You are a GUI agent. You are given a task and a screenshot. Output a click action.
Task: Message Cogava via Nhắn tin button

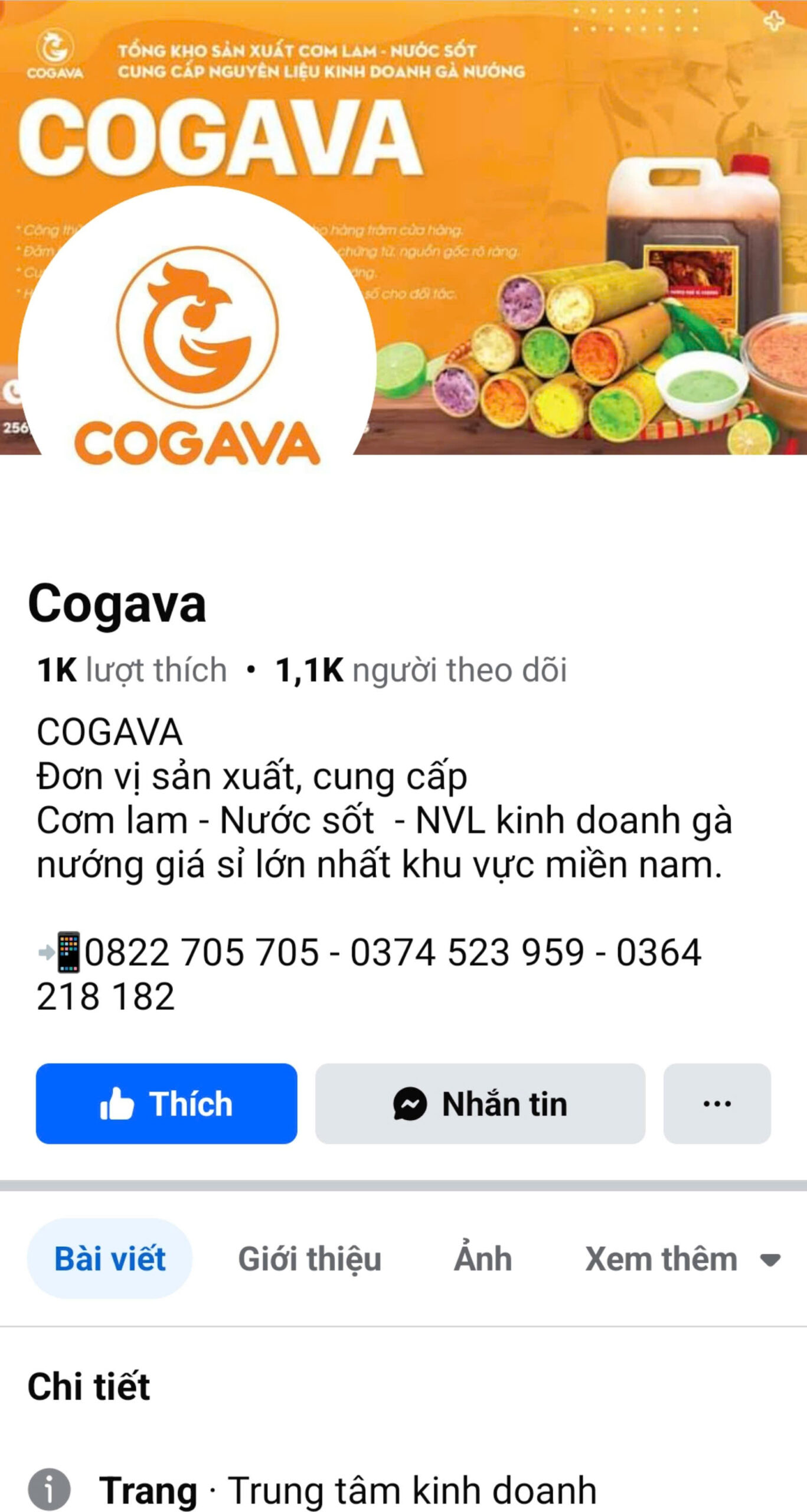(479, 1103)
